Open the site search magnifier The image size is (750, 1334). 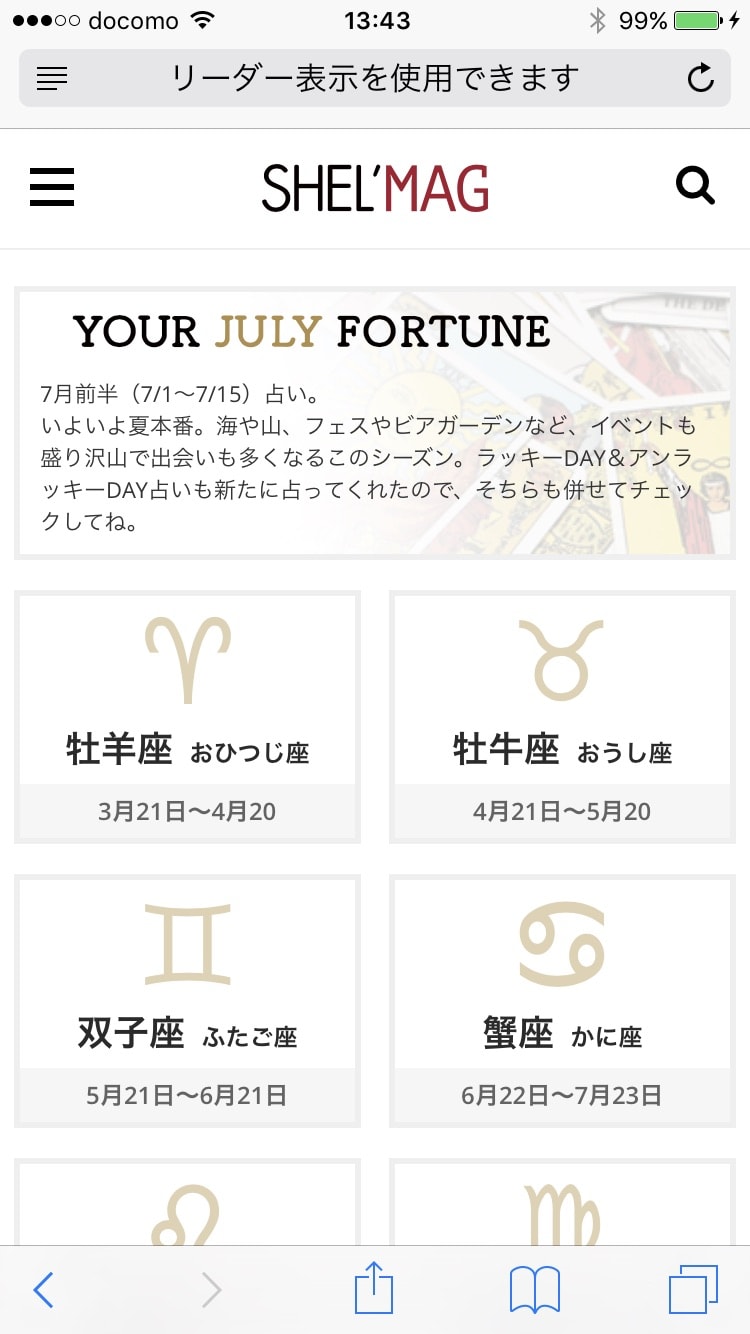pos(695,186)
